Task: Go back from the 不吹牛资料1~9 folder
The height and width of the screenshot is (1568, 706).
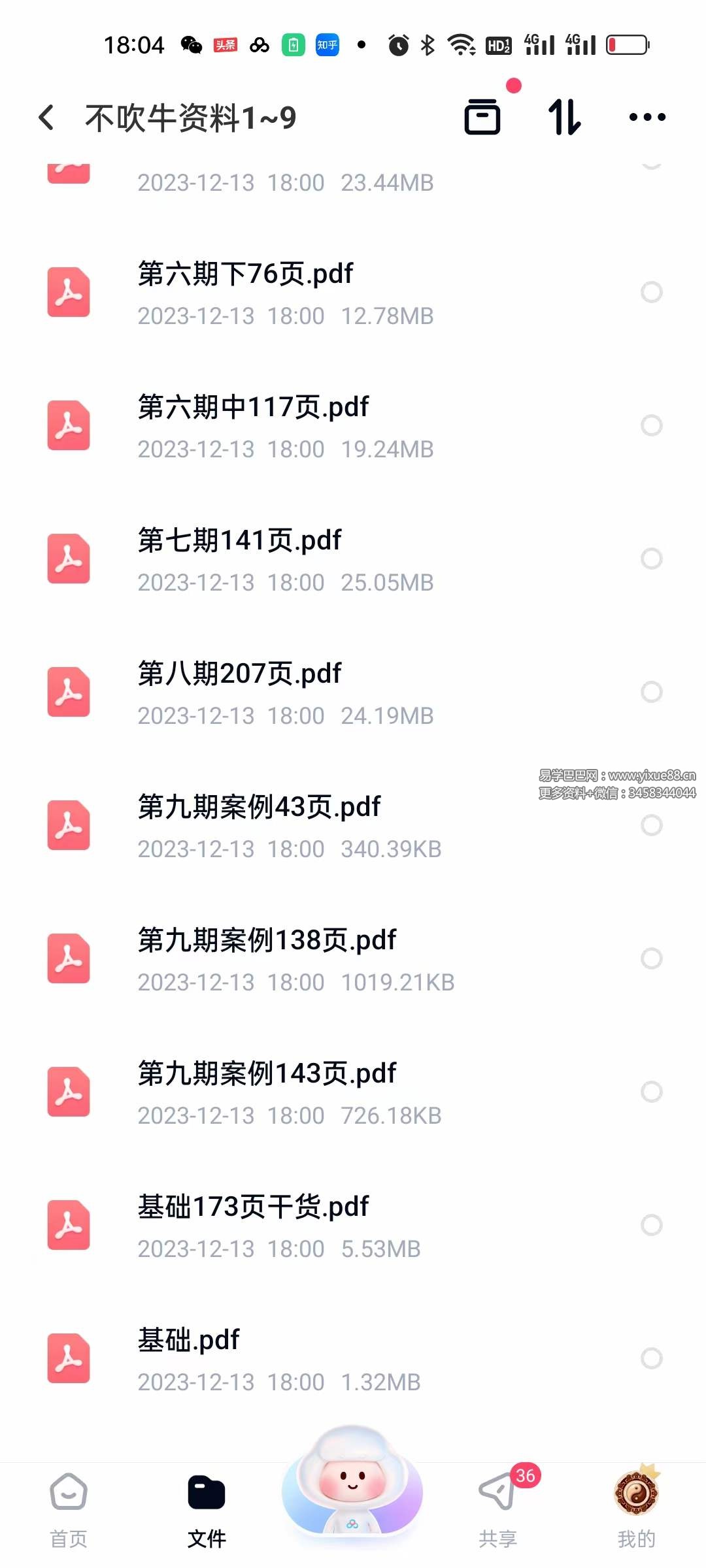Action: coord(46,118)
